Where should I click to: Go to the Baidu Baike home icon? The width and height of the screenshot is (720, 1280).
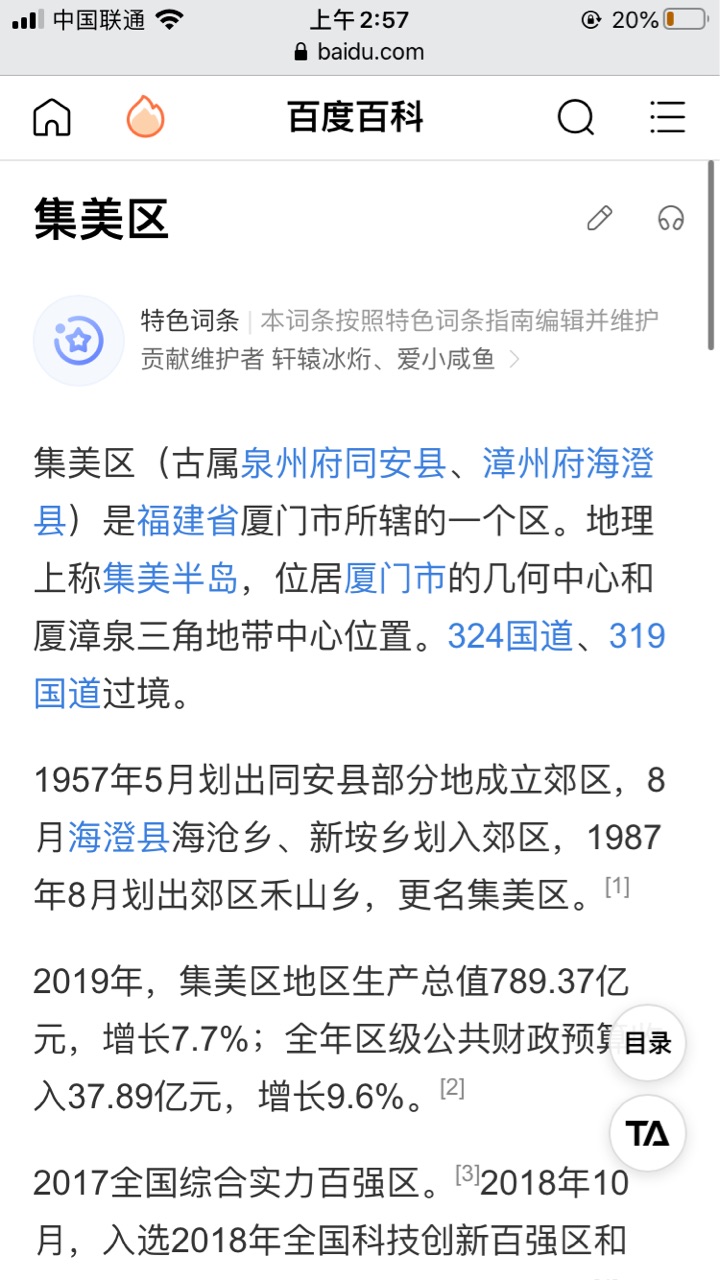tap(52, 117)
